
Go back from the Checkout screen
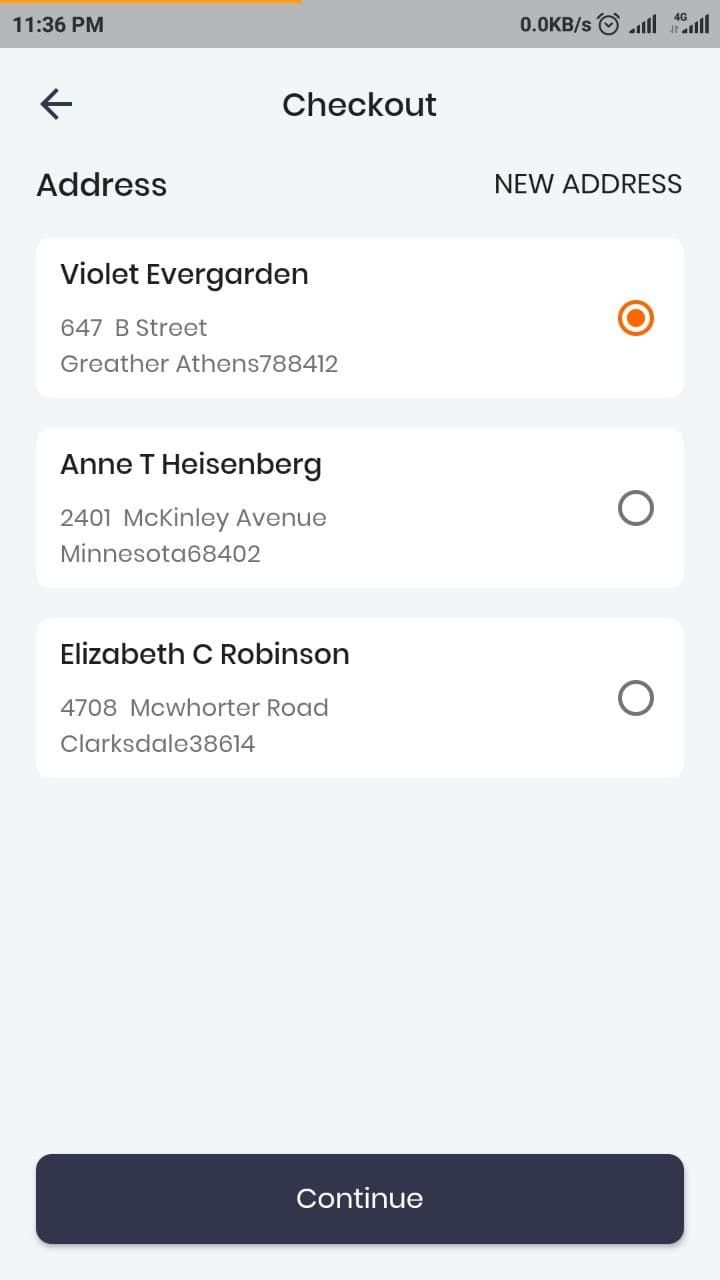click(56, 104)
